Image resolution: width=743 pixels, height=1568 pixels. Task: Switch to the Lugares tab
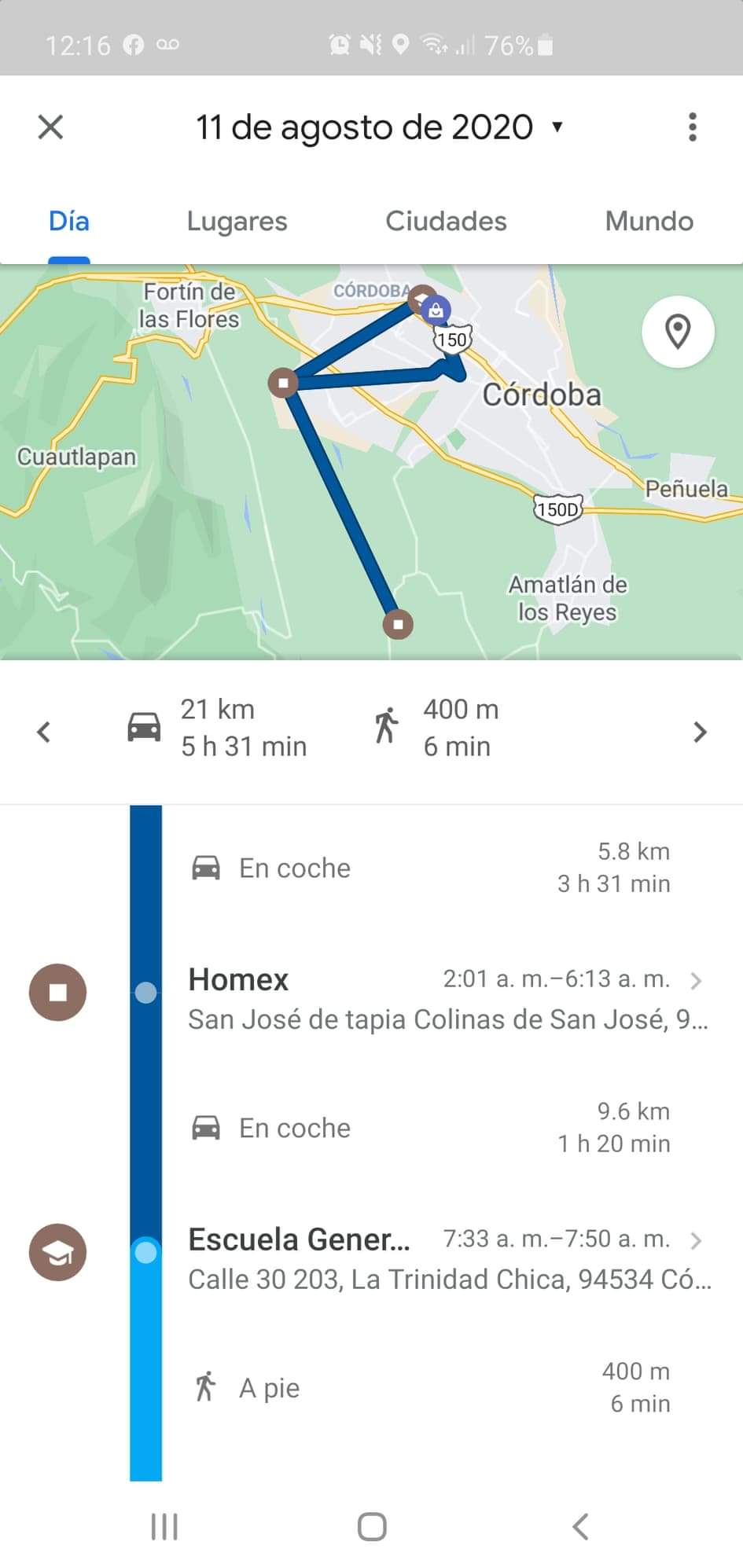coord(237,222)
